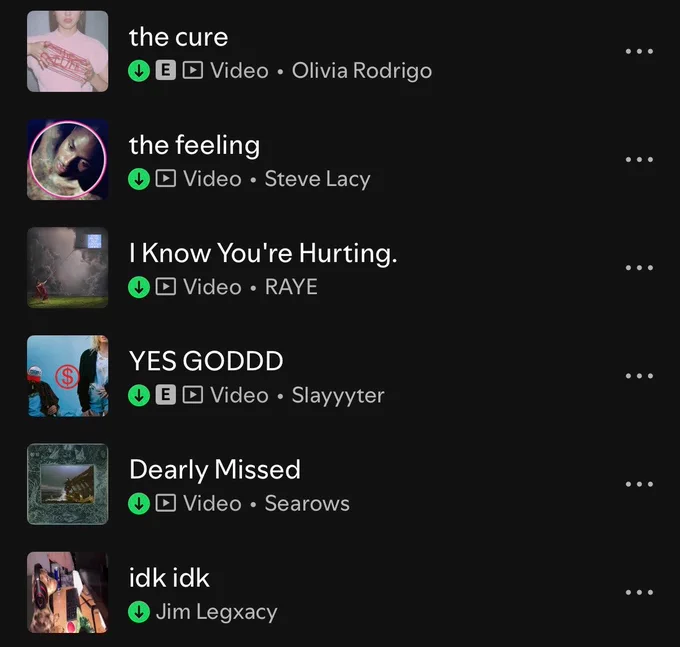Open more options for "Dearly Missed"
This screenshot has width=680, height=647.
[639, 484]
